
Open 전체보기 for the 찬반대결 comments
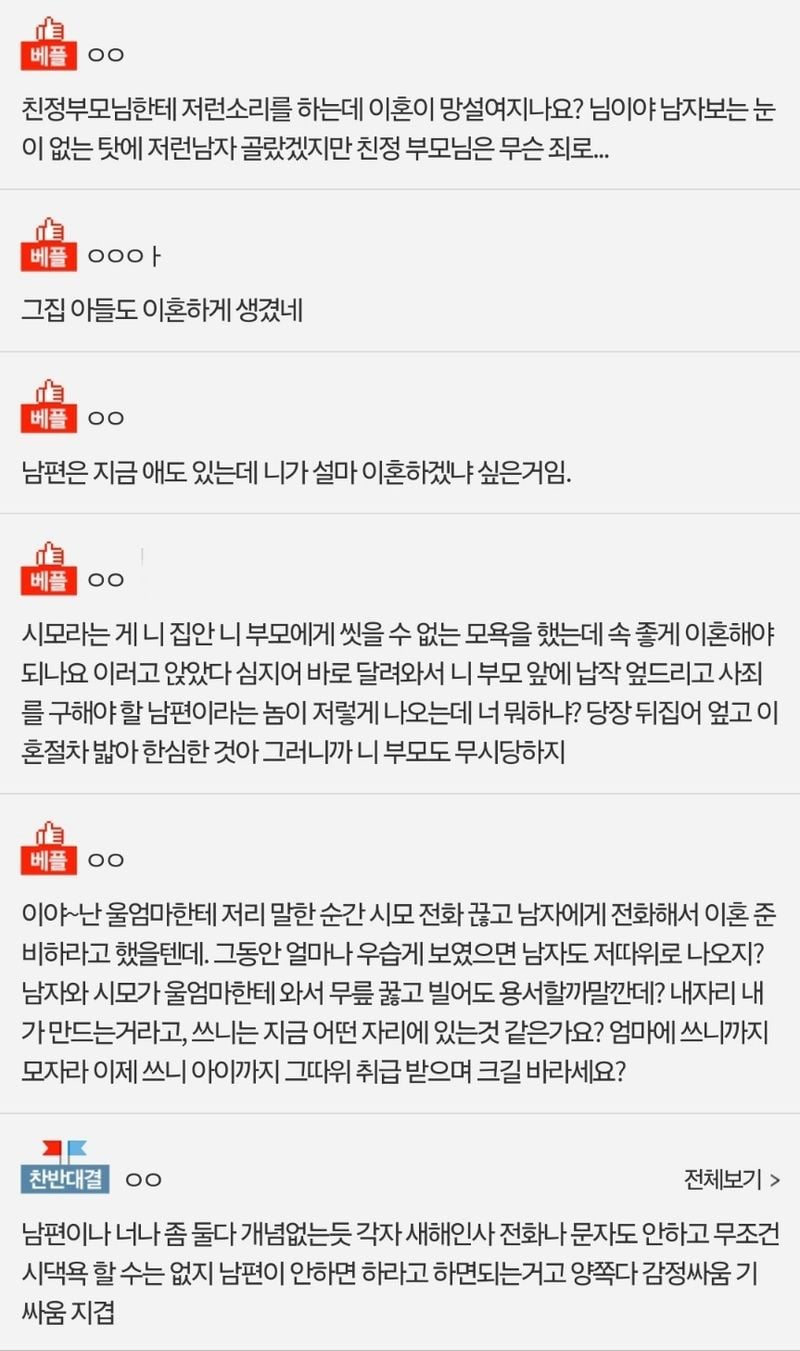(731, 1179)
